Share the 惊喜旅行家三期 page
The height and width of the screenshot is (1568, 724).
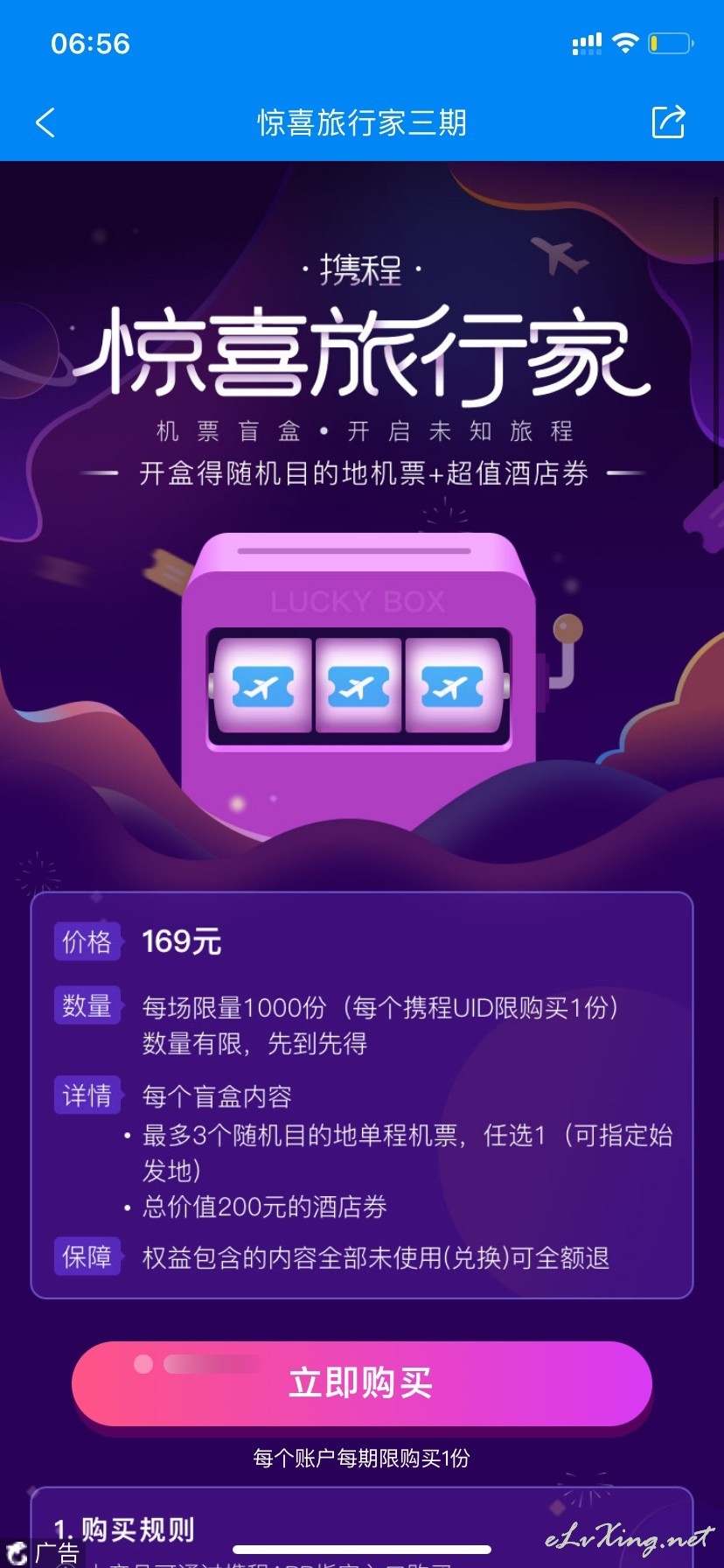tap(669, 122)
